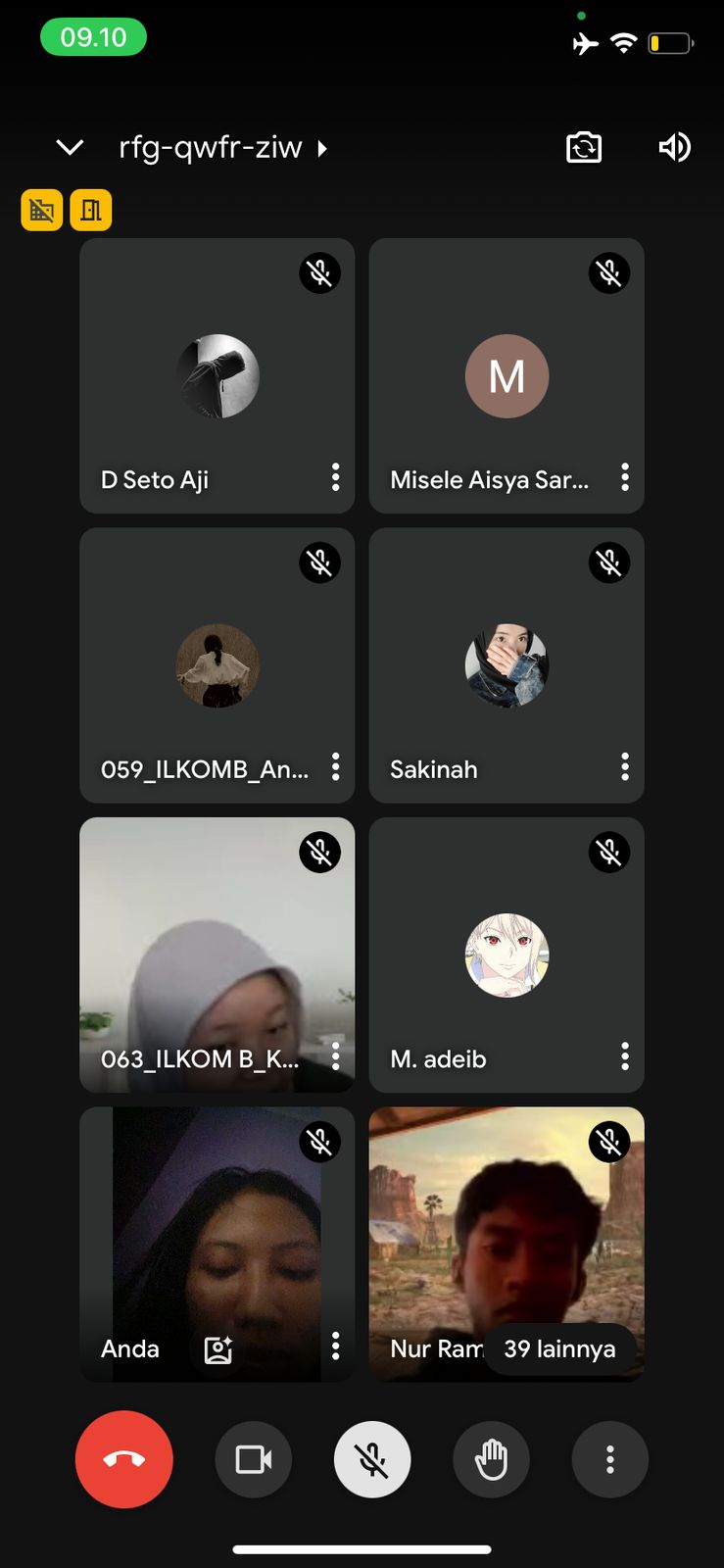Open options for Misele Aisya Sar...
The height and width of the screenshot is (1568, 724).
click(624, 478)
